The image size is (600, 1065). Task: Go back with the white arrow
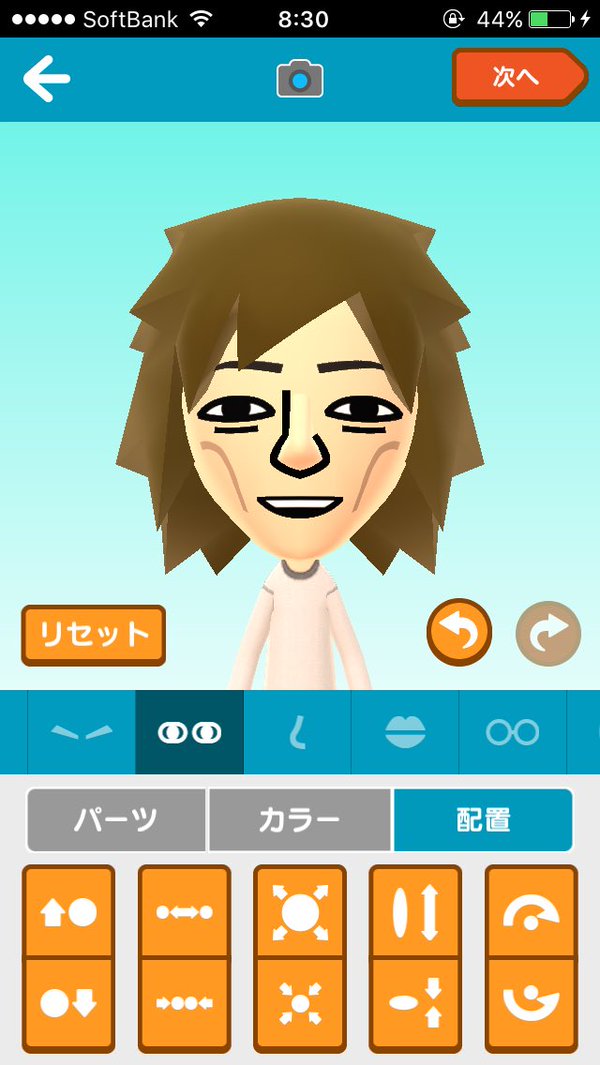pos(46,79)
